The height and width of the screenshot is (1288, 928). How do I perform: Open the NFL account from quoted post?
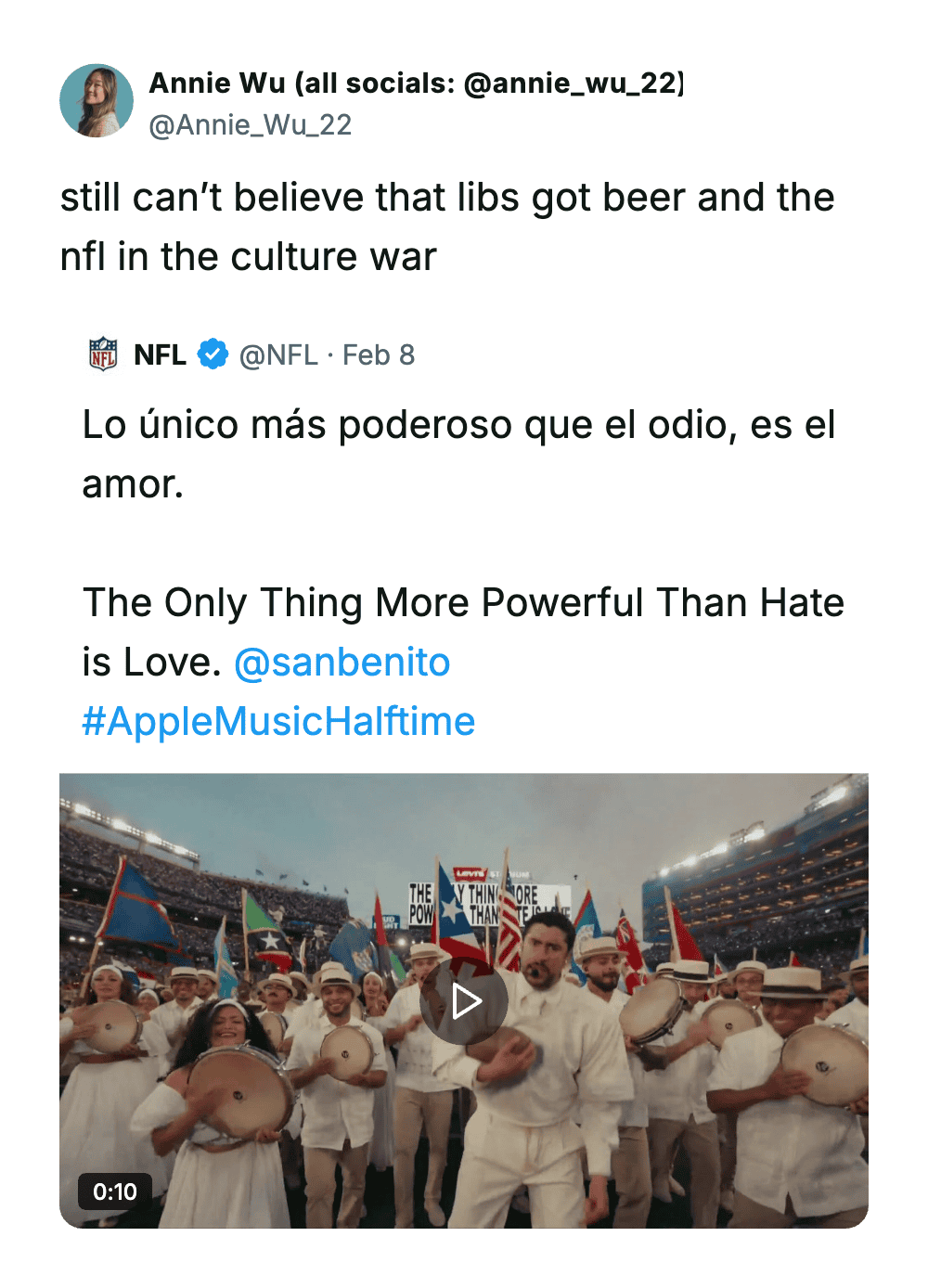pyautogui.click(x=160, y=355)
